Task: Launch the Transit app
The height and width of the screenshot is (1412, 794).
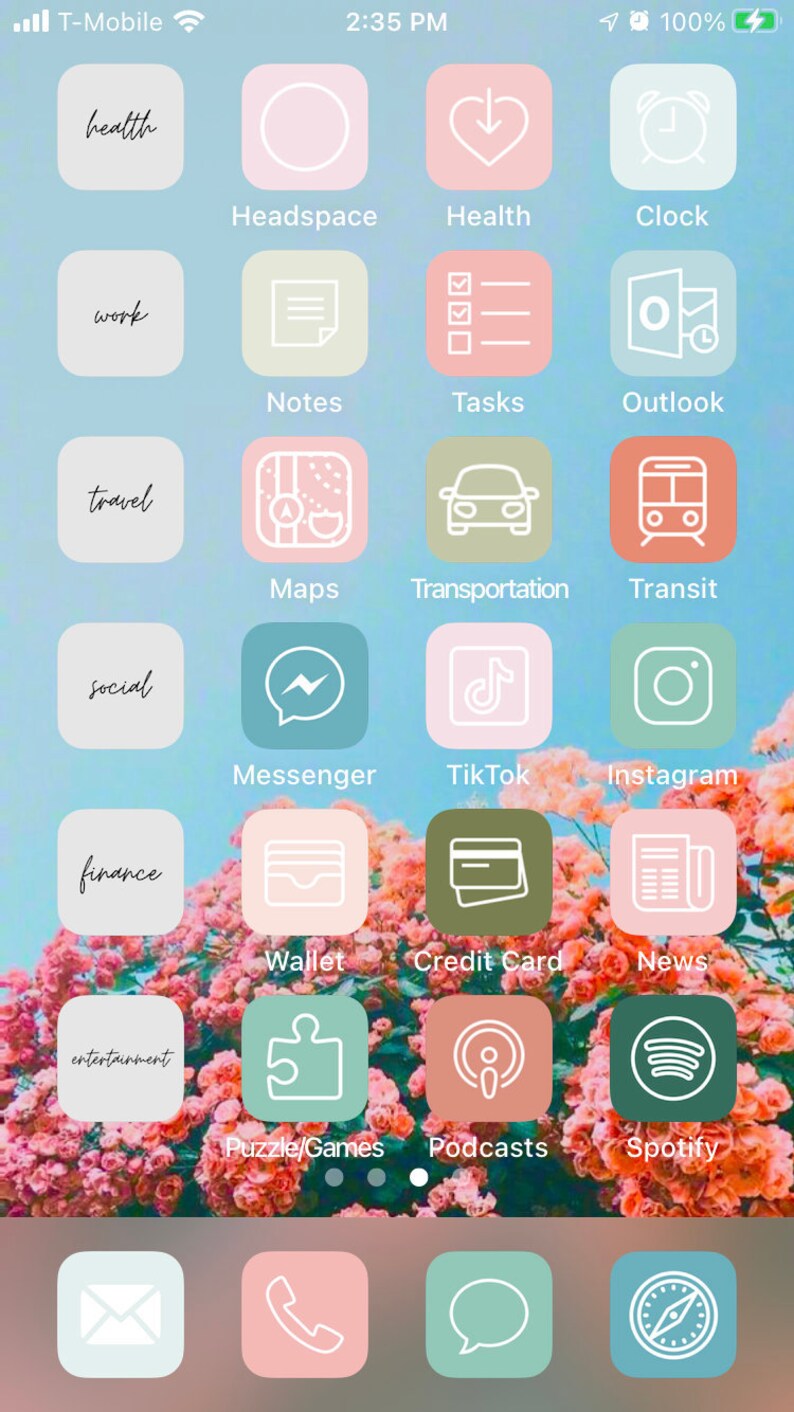Action: 673,499
